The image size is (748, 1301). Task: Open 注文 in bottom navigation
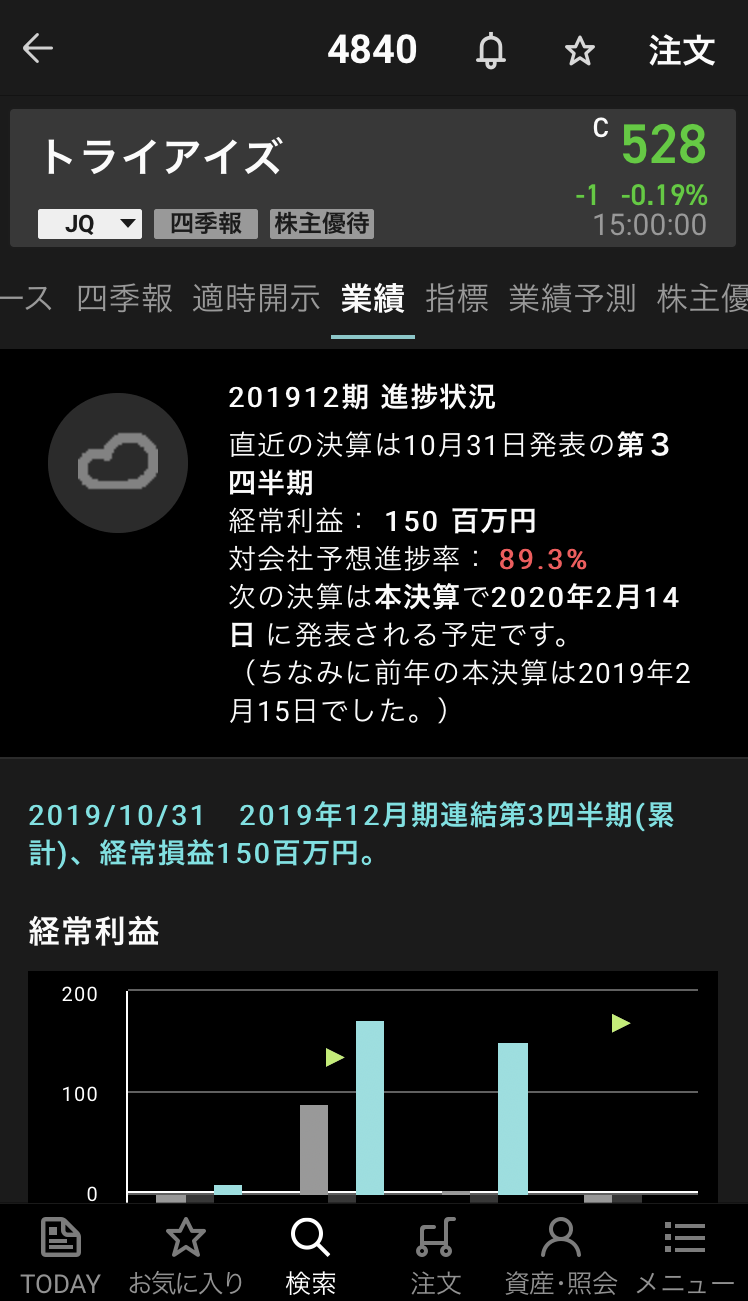(435, 1254)
